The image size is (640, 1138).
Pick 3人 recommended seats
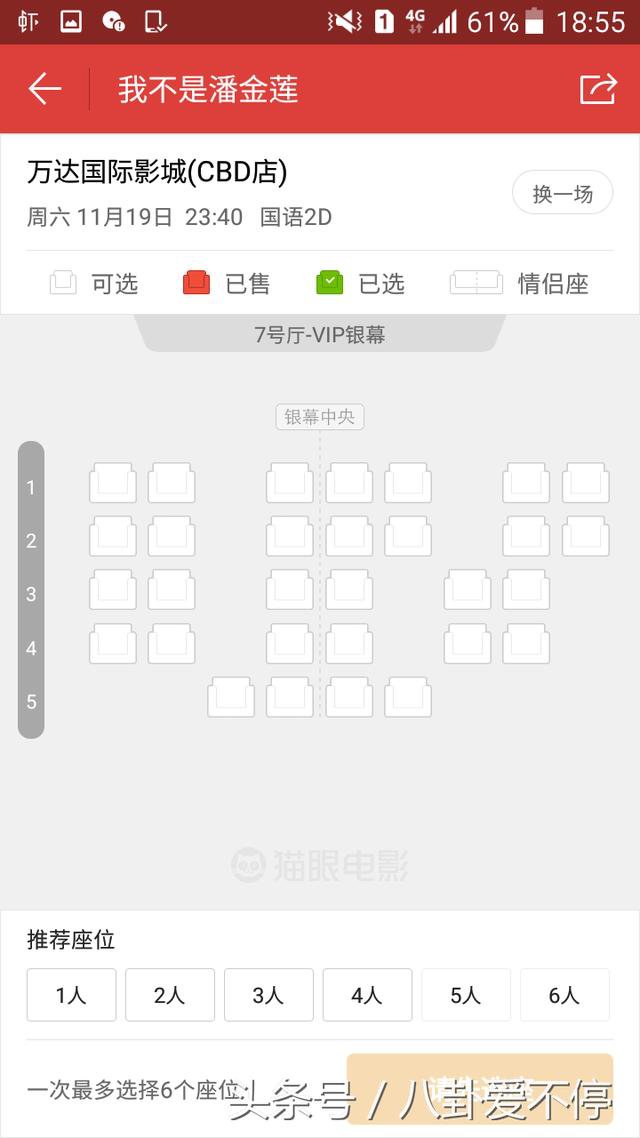pos(268,995)
